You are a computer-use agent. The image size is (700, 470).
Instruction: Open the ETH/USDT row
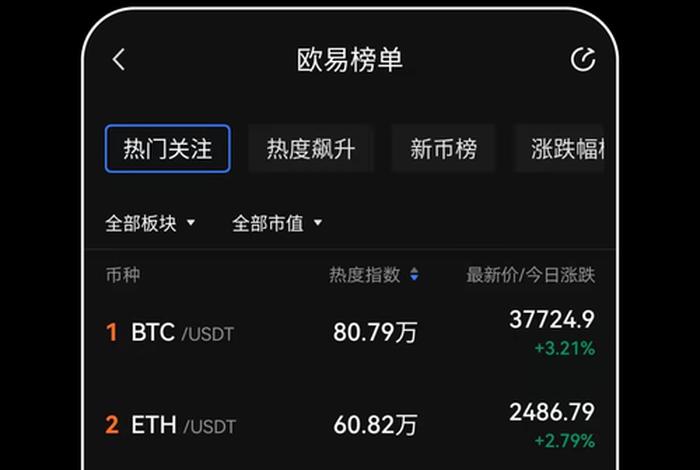pos(350,425)
